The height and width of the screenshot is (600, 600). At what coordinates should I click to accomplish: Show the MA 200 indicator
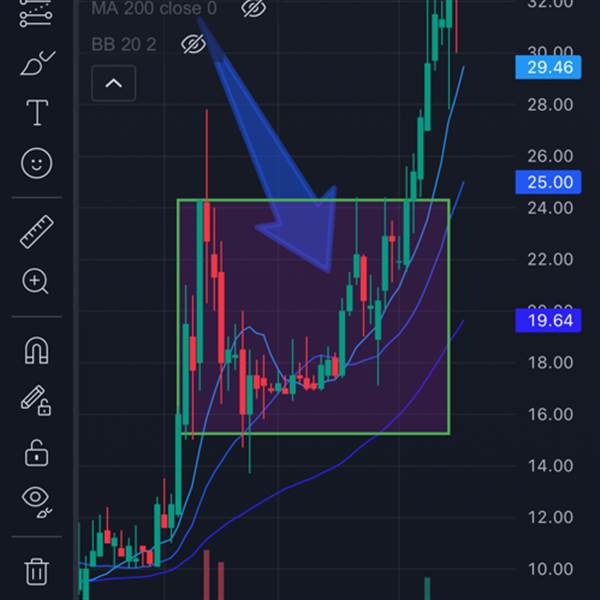(x=254, y=9)
